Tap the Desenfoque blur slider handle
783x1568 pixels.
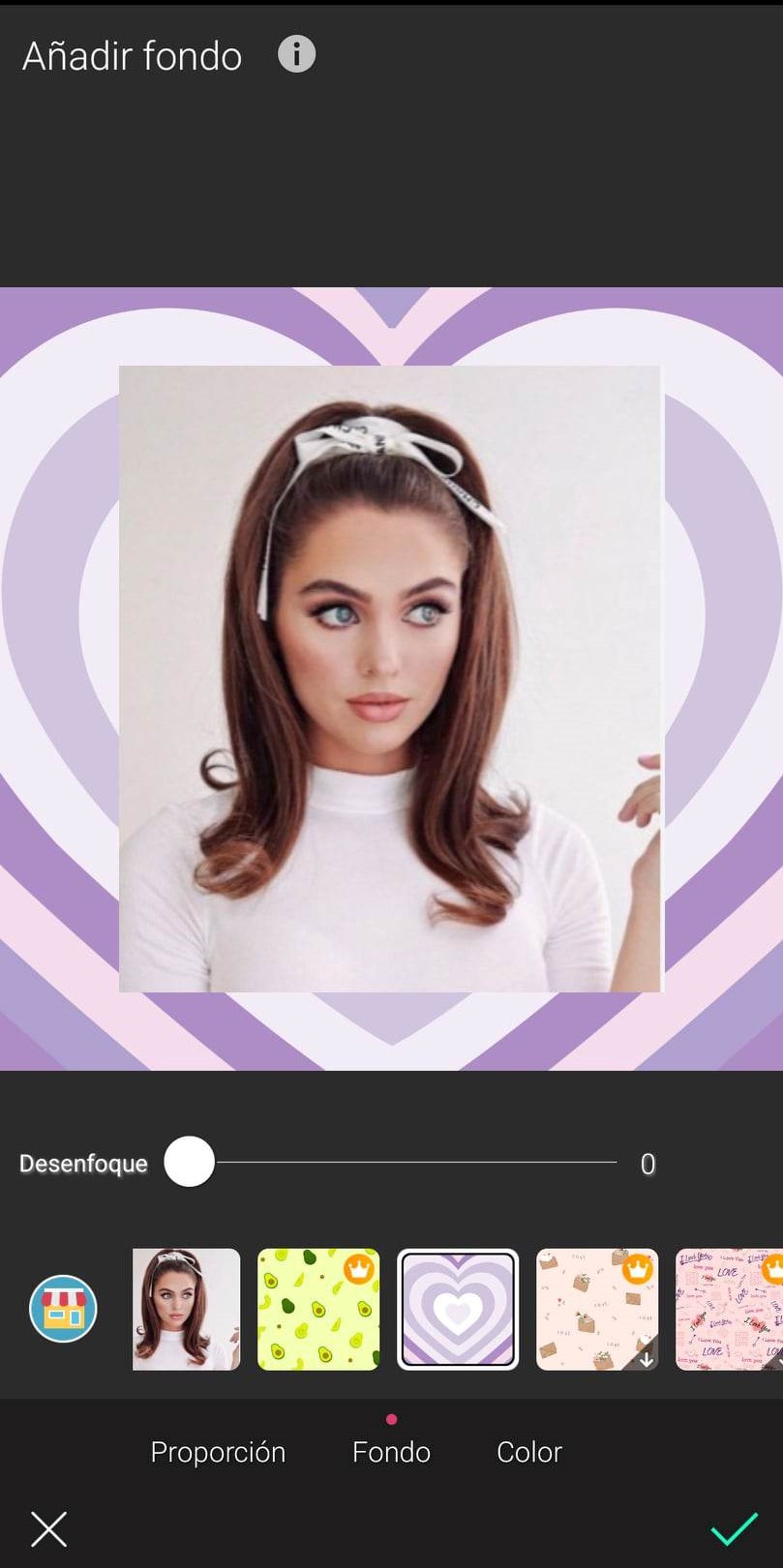click(190, 1162)
